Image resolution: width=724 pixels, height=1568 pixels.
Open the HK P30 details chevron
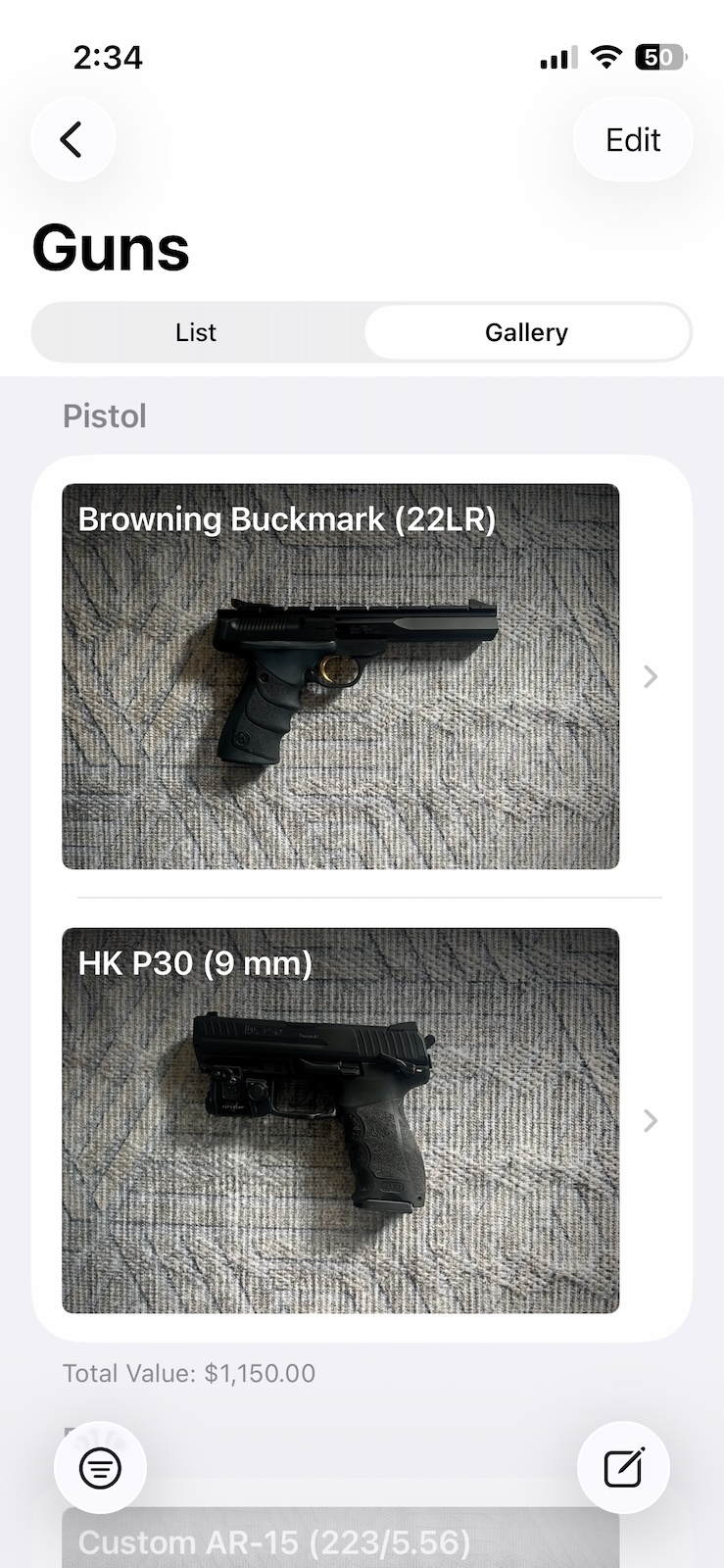click(x=650, y=1120)
